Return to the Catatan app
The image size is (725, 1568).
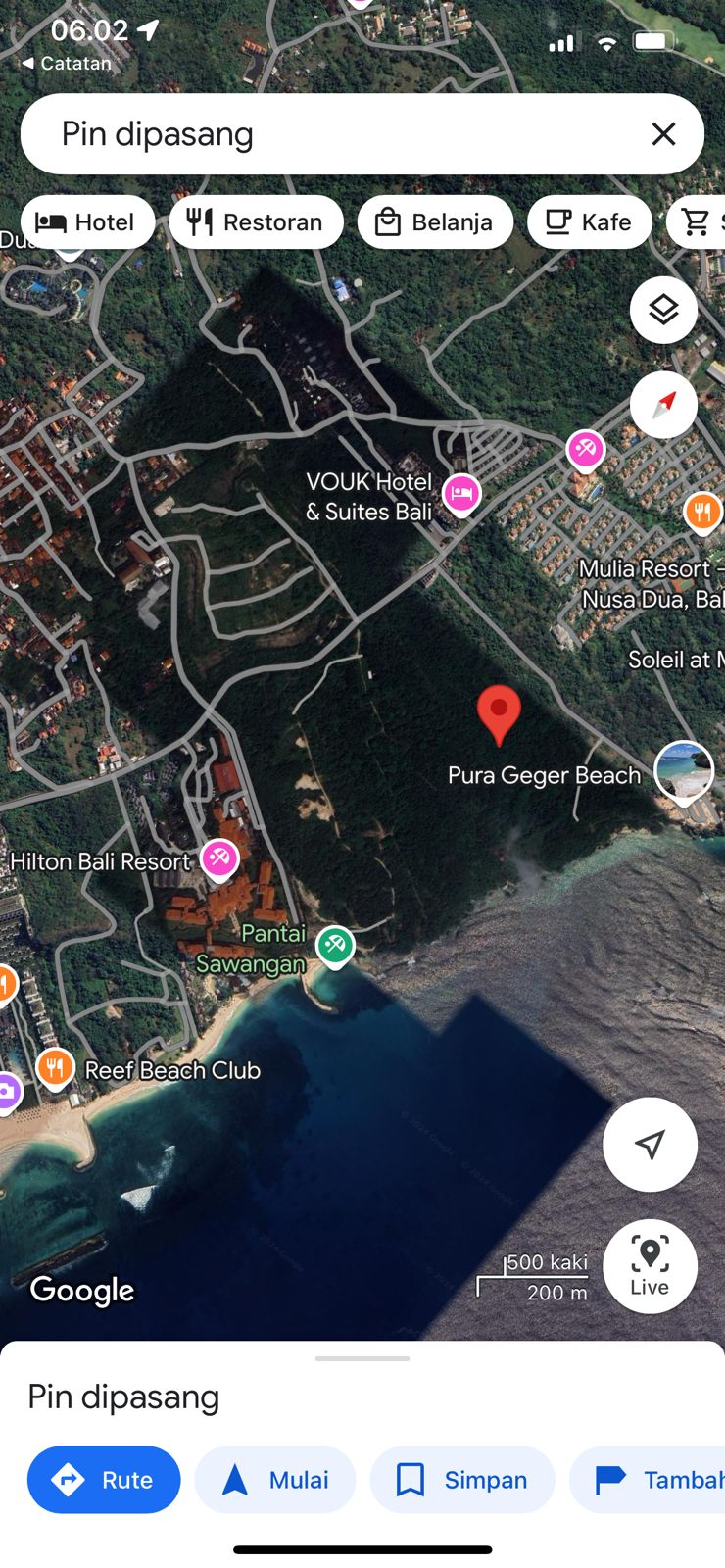coord(67,63)
